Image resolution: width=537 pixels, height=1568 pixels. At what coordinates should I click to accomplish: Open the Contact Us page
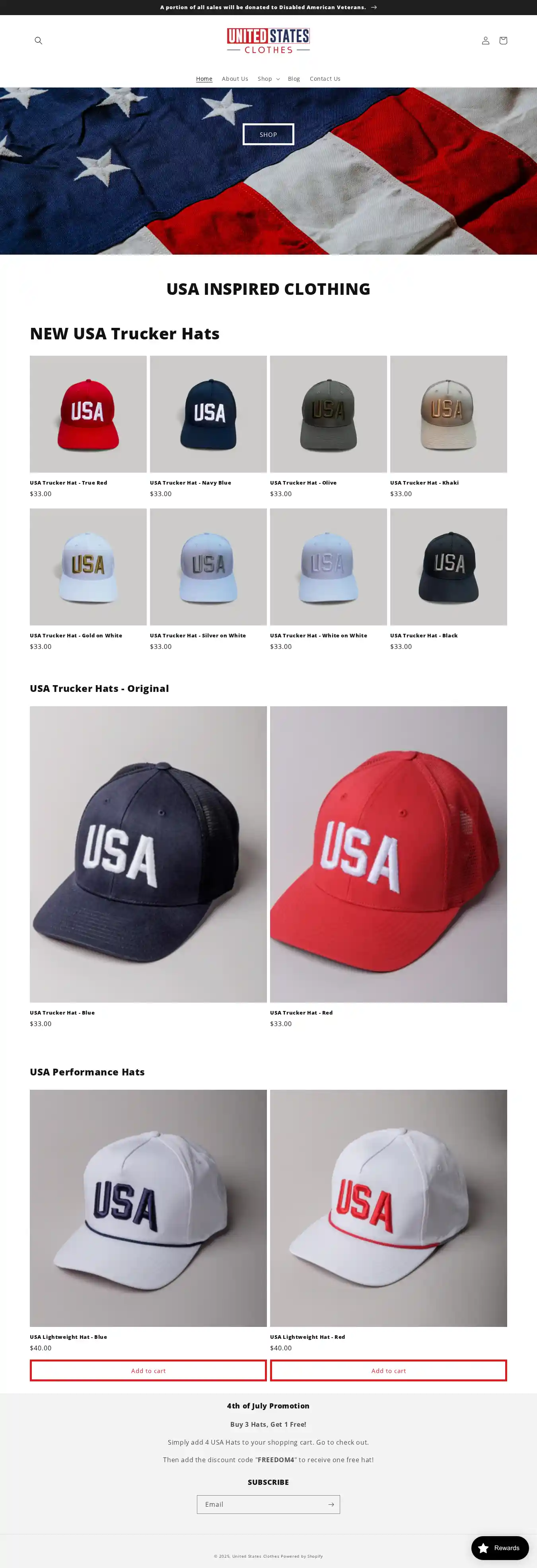[x=325, y=78]
